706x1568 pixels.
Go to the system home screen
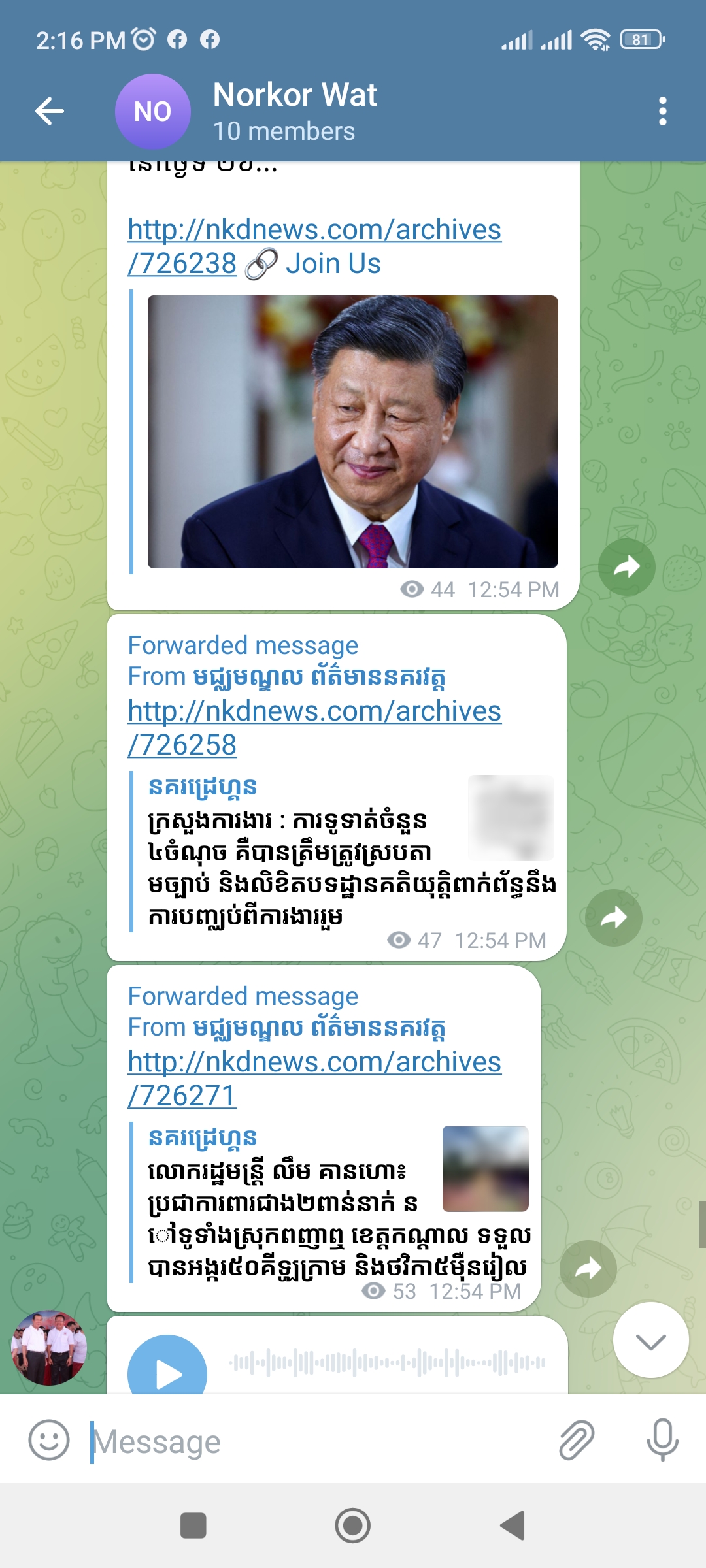point(353,1526)
